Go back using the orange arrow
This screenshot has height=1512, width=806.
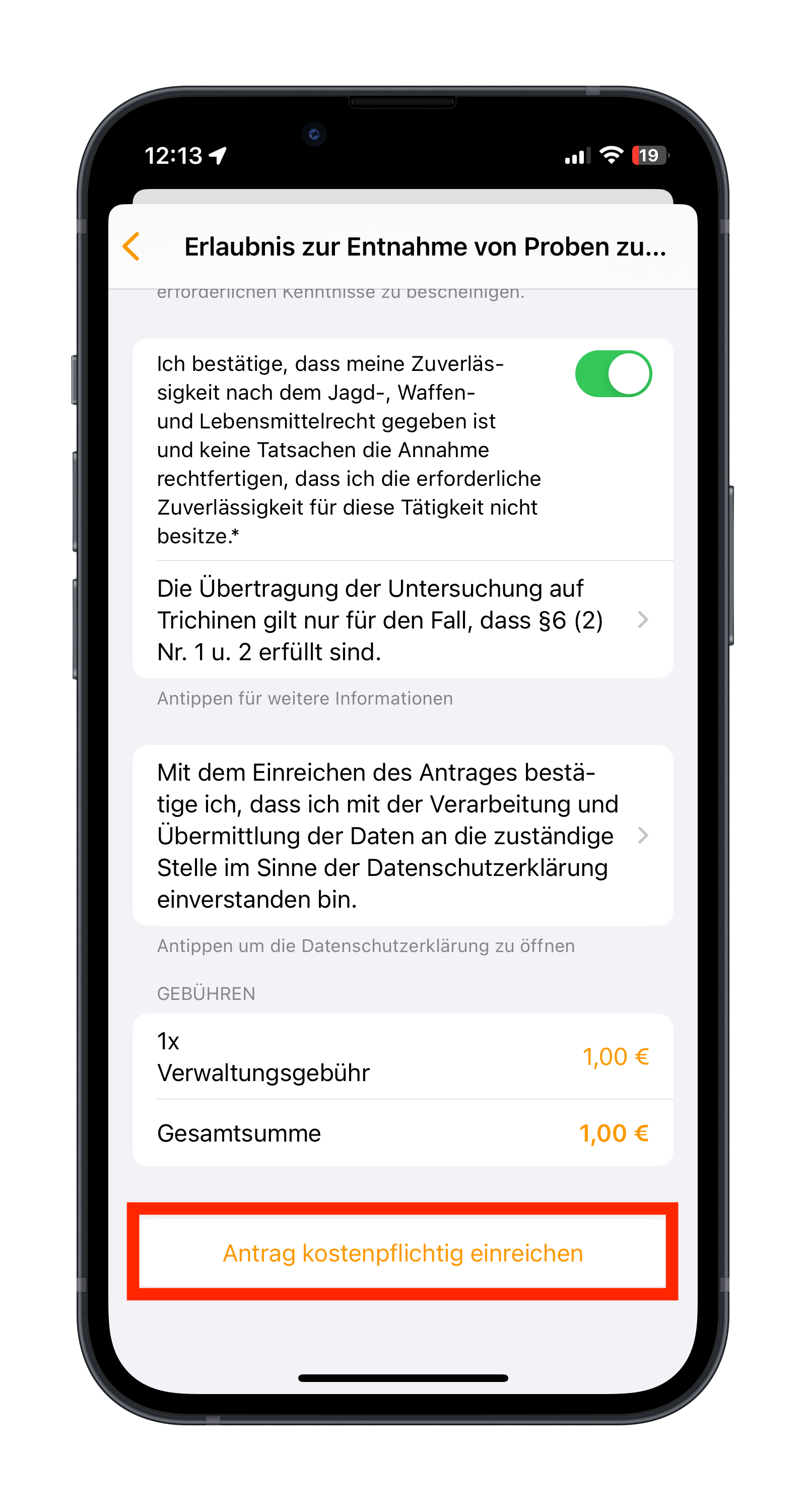131,246
